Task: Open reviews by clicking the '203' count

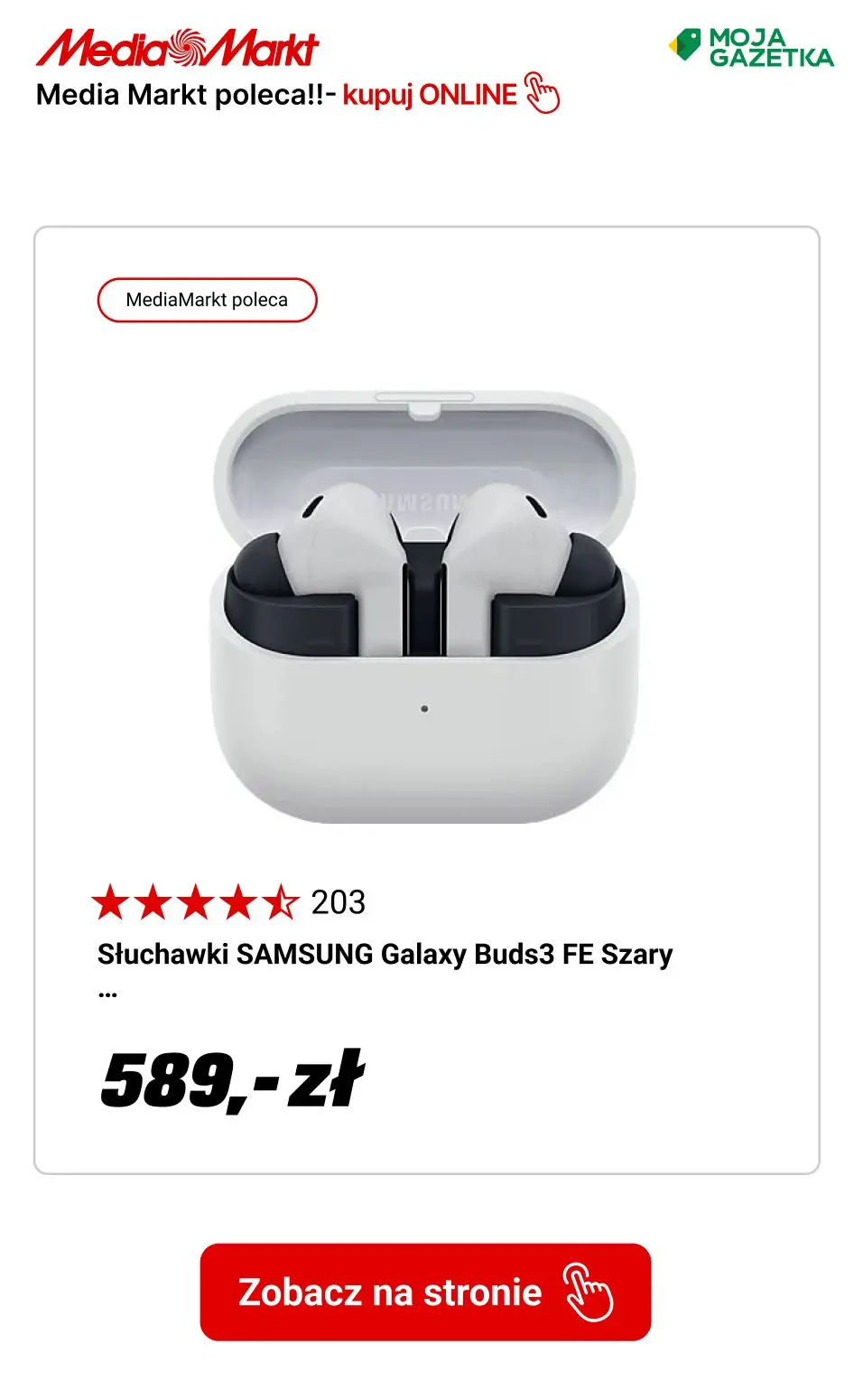Action: [338, 901]
